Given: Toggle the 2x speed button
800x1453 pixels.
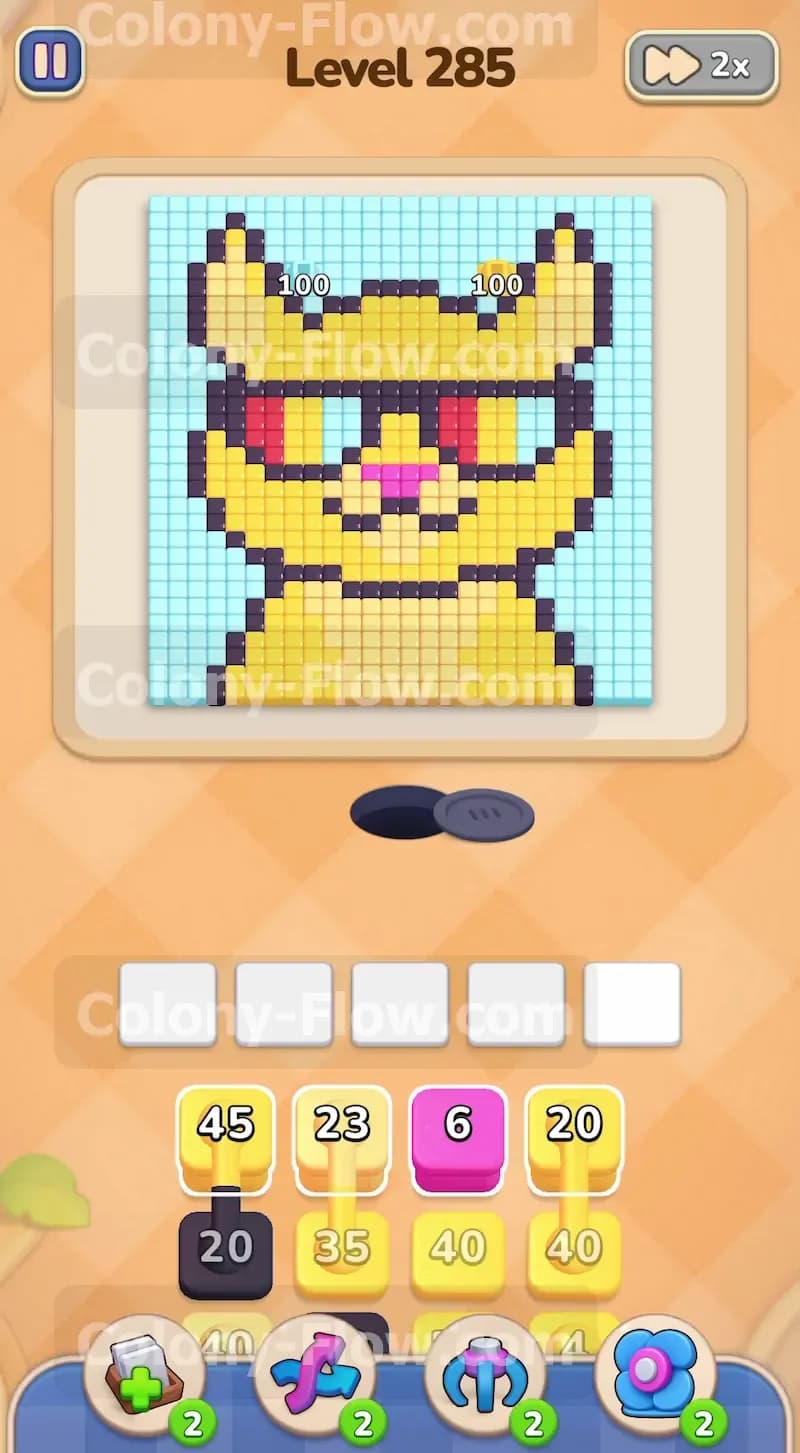Looking at the screenshot, I should click(x=702, y=66).
